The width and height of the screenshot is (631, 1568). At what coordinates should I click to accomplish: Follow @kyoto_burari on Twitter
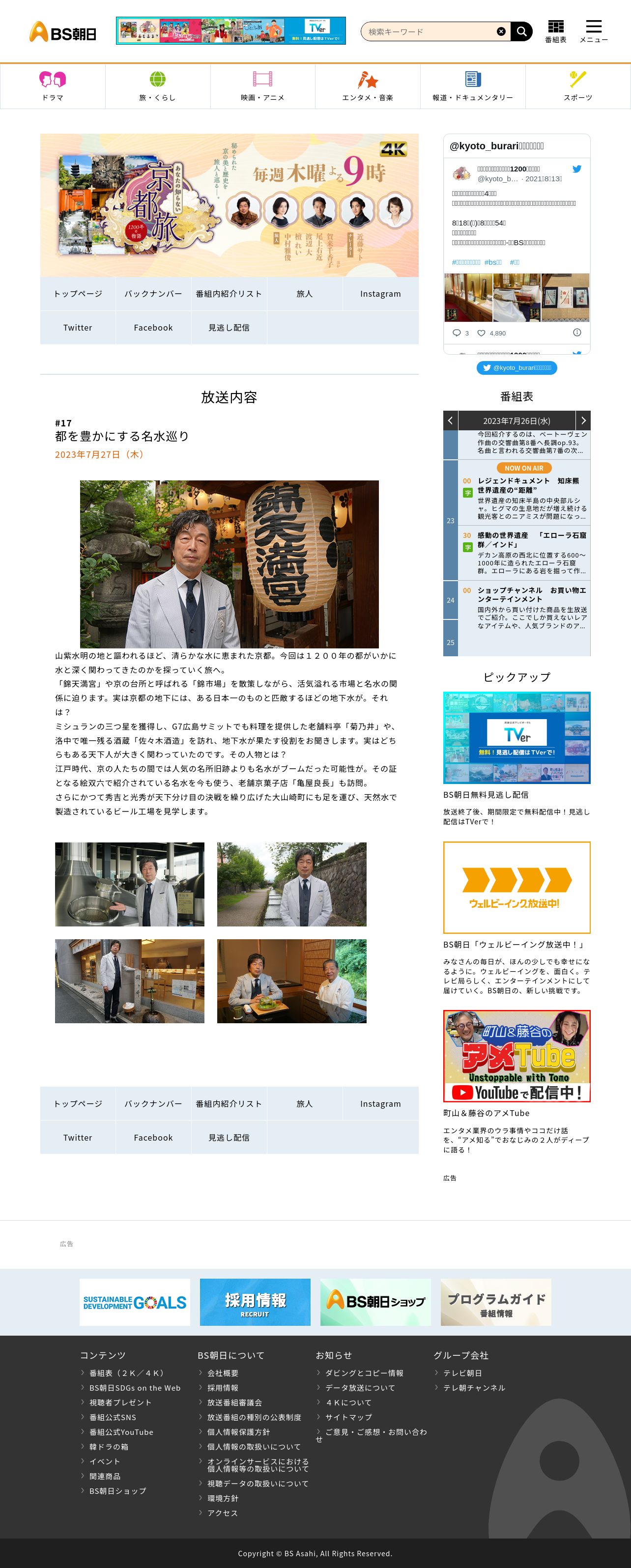click(516, 367)
